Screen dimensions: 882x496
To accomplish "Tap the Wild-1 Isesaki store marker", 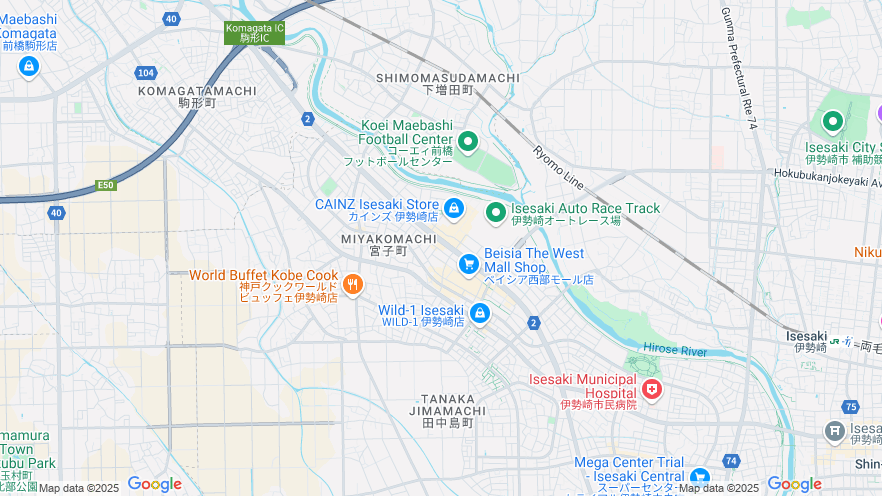I will 480,314.
